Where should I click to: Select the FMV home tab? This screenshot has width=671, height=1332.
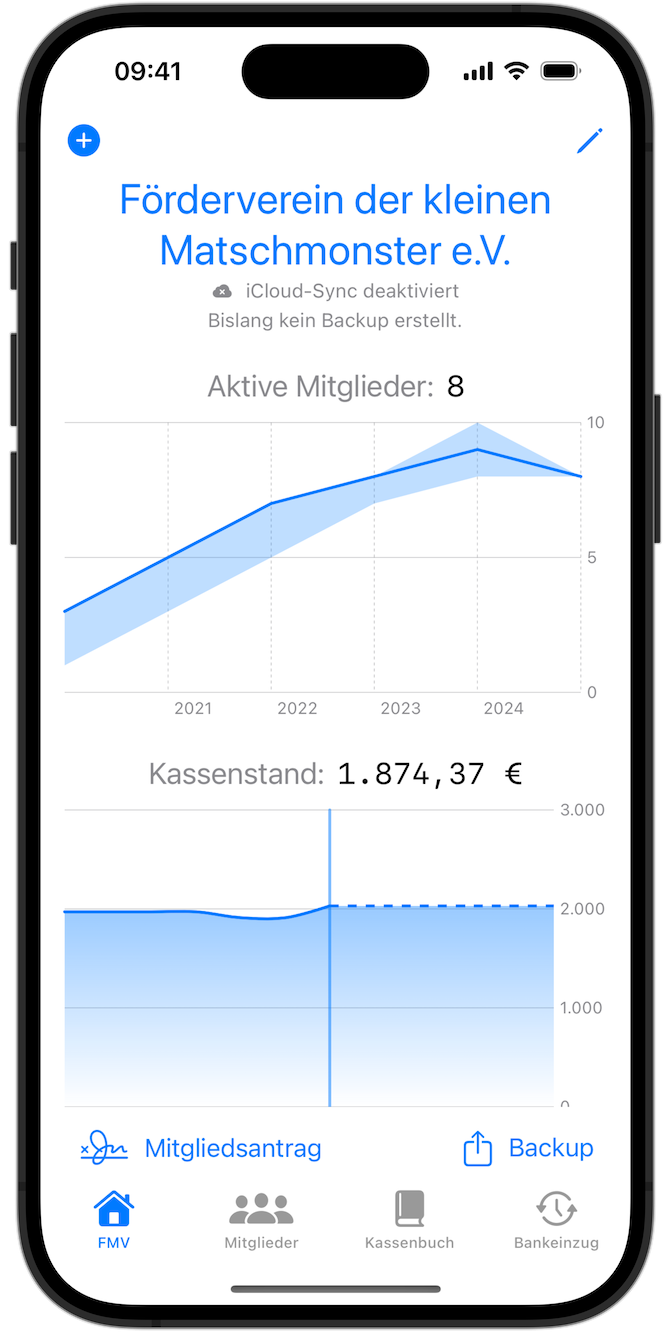tap(113, 1221)
